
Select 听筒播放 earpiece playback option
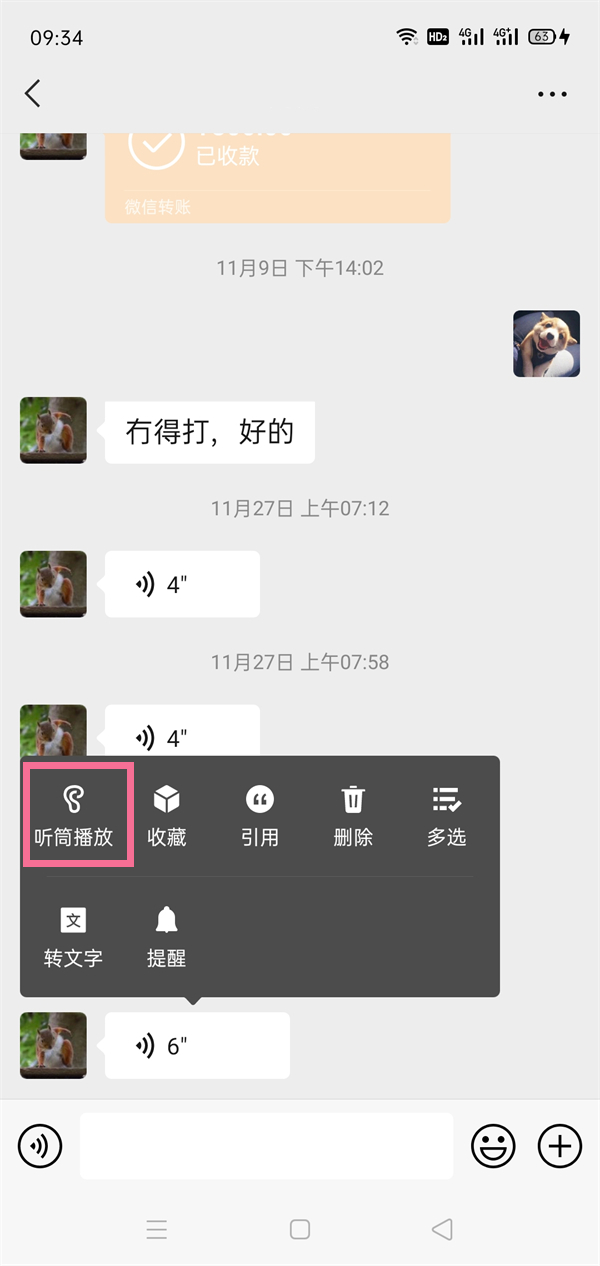(73, 816)
